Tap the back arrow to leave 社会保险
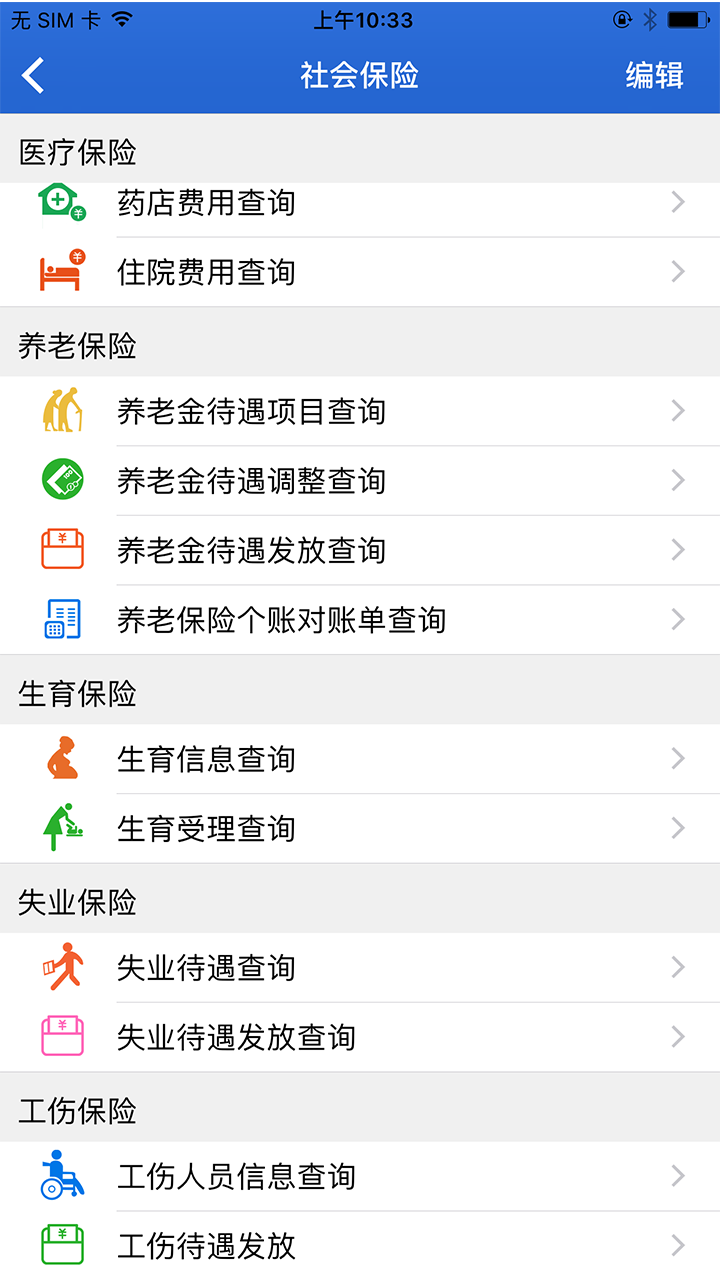Image resolution: width=720 pixels, height=1280 pixels. tap(33, 74)
